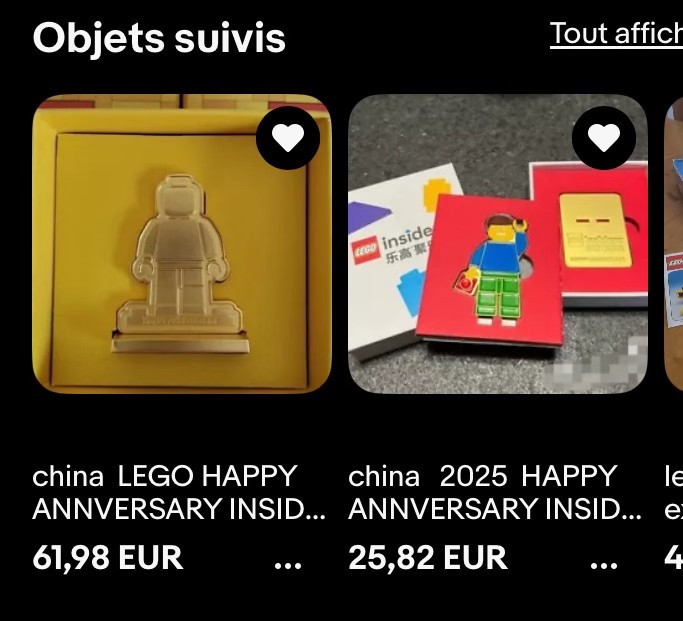683x621 pixels.
Task: Unwatch the gold minifigure item via heart
Action: pos(288,137)
